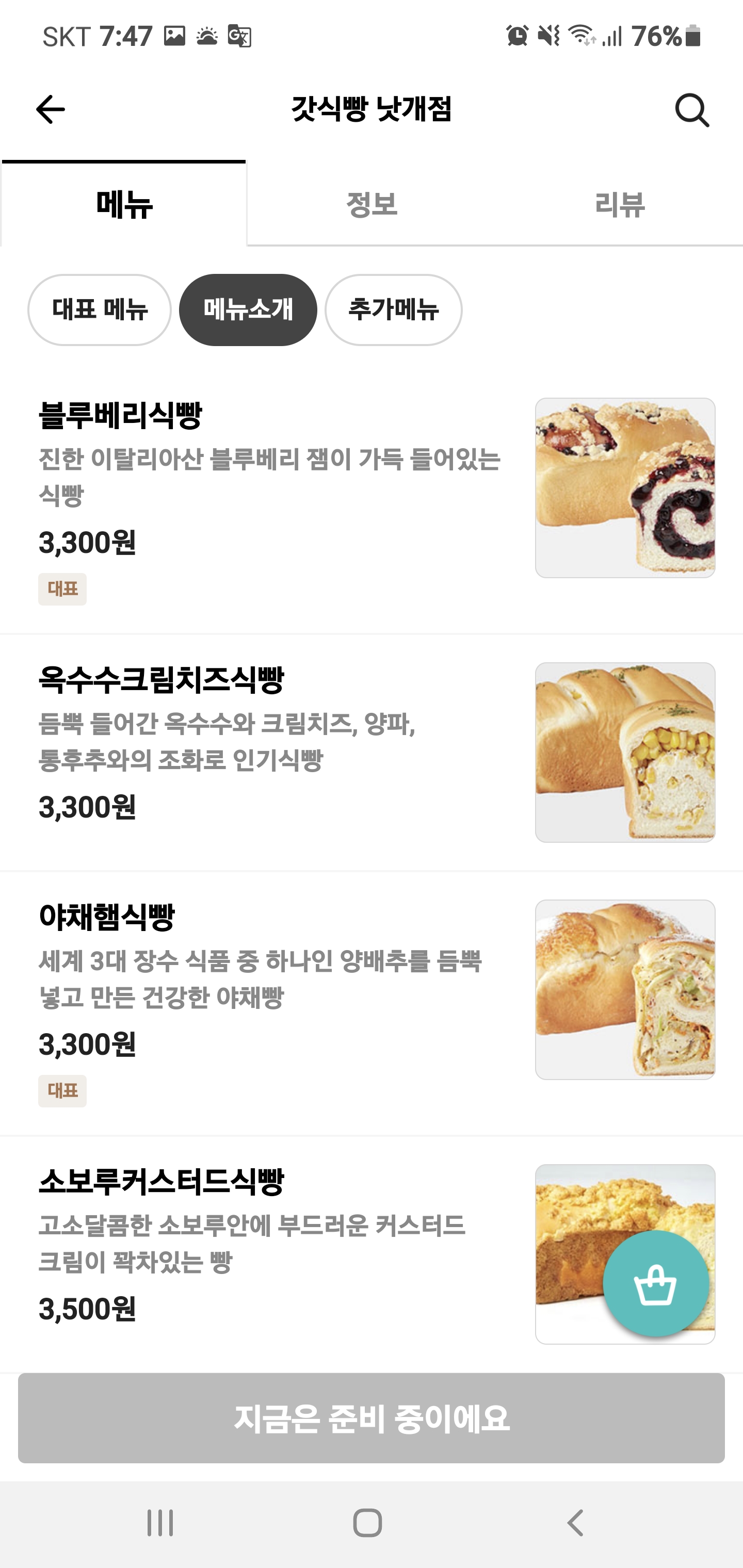Go to the system home screen

tap(367, 1523)
